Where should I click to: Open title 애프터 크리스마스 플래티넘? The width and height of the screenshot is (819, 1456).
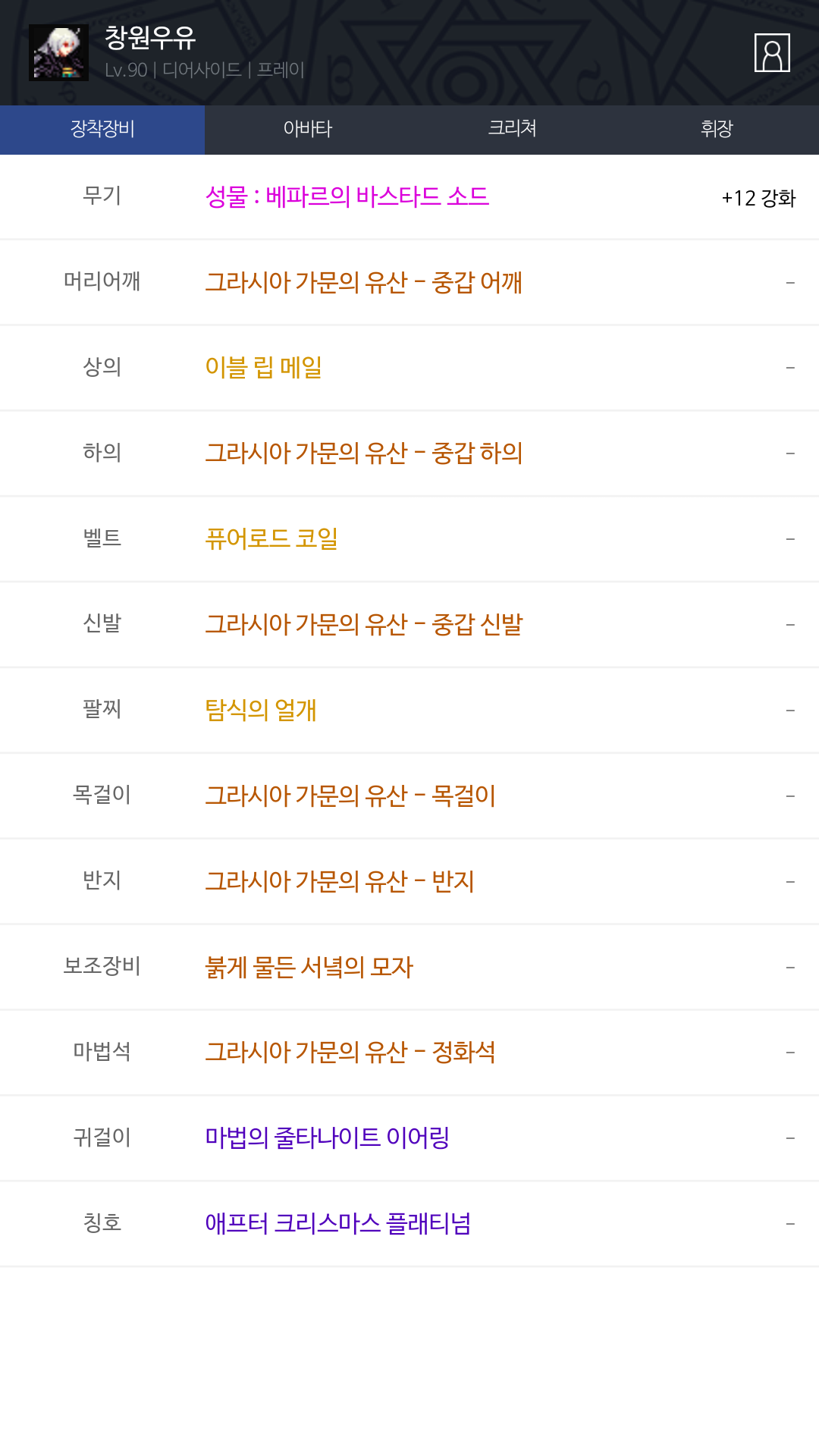click(x=338, y=1224)
